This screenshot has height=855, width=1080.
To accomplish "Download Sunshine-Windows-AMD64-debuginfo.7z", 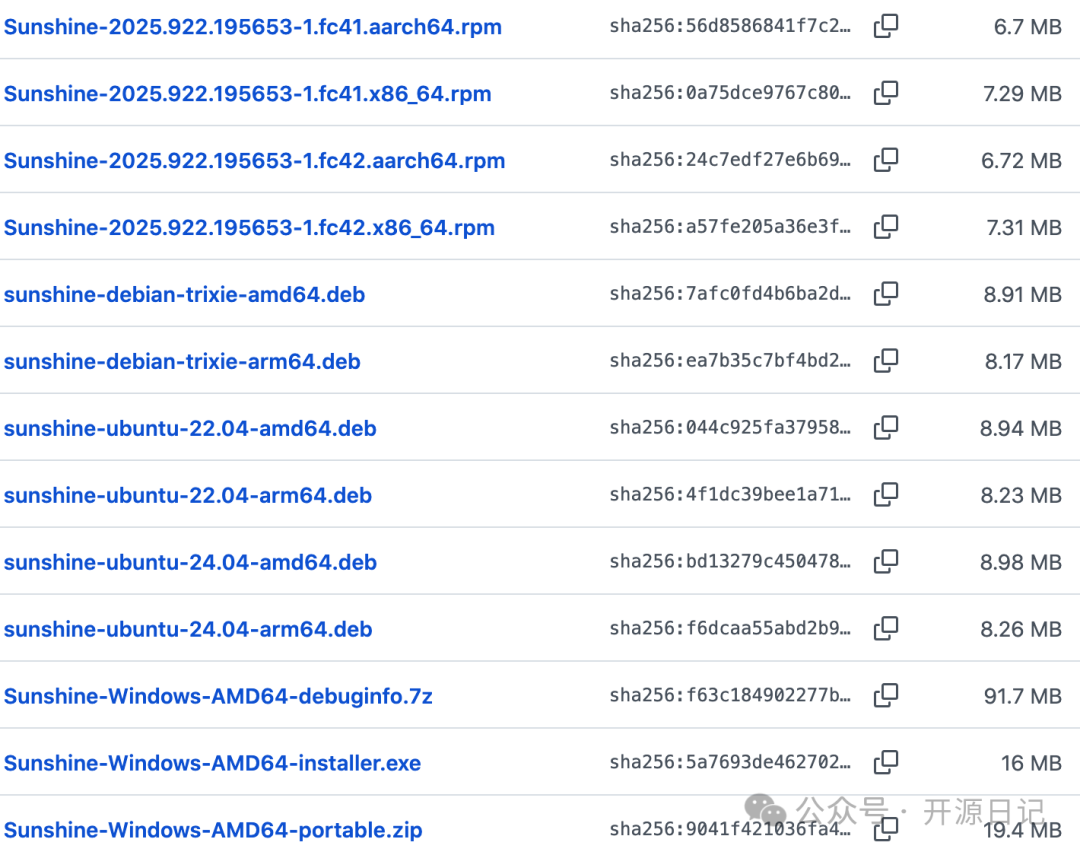I will point(218,697).
